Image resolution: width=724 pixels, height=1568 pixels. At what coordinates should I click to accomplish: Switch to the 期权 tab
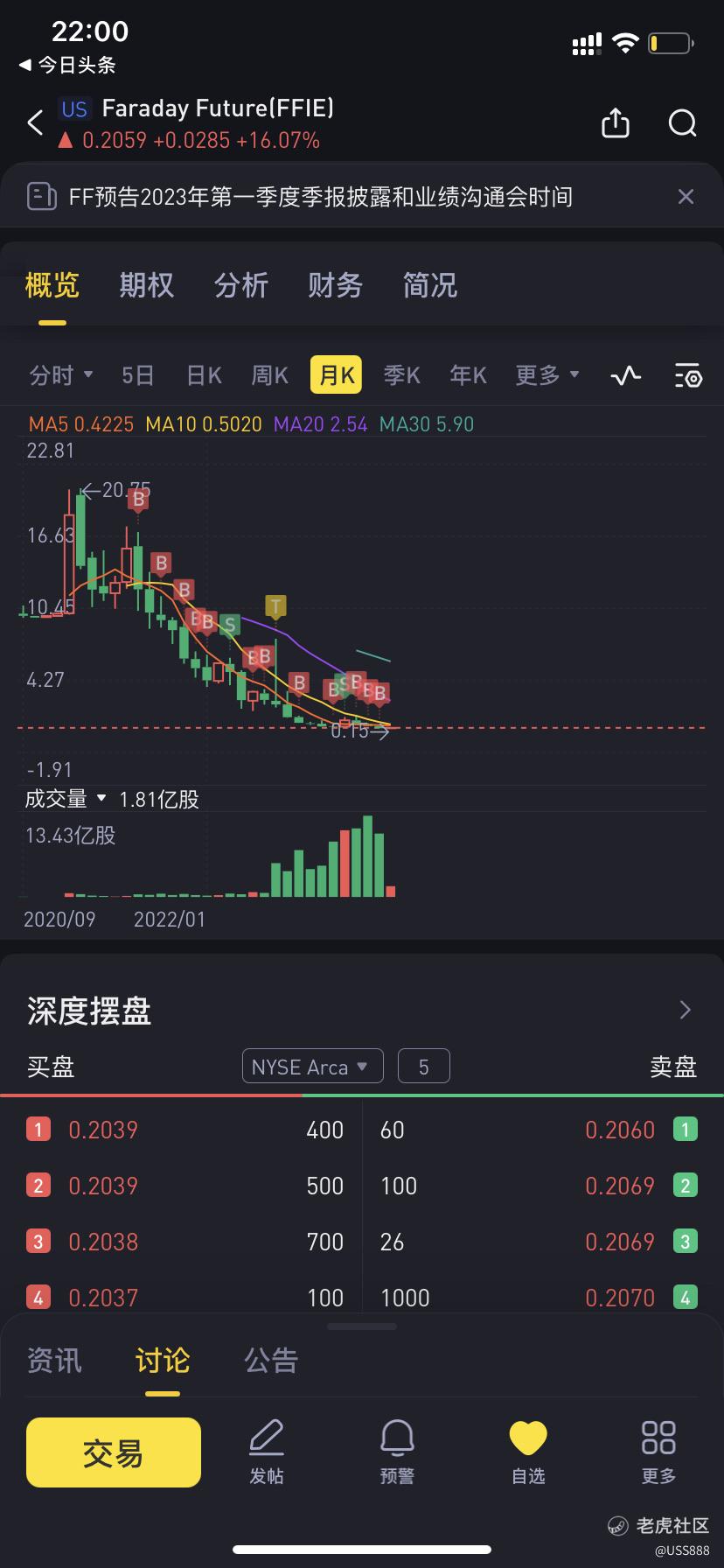tap(147, 285)
